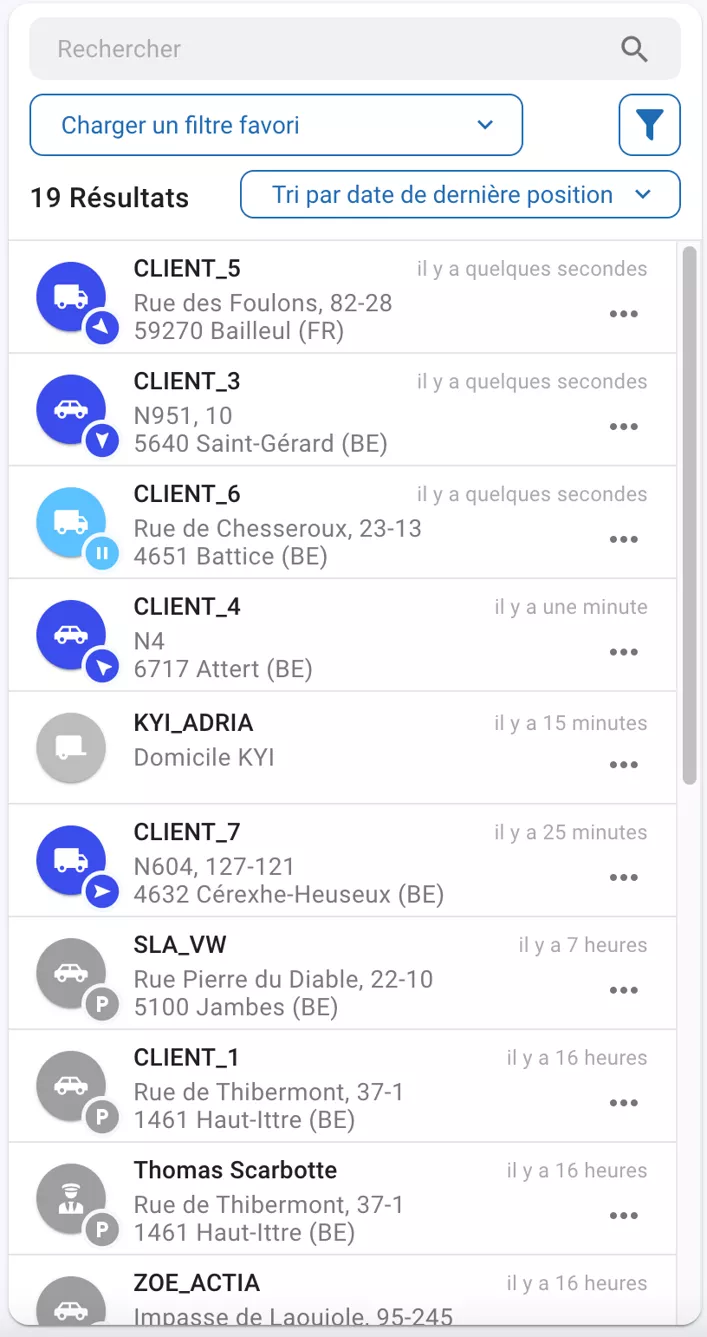Show the three-dot menu for CLIENT_3
This screenshot has width=707, height=1337.
[623, 427]
